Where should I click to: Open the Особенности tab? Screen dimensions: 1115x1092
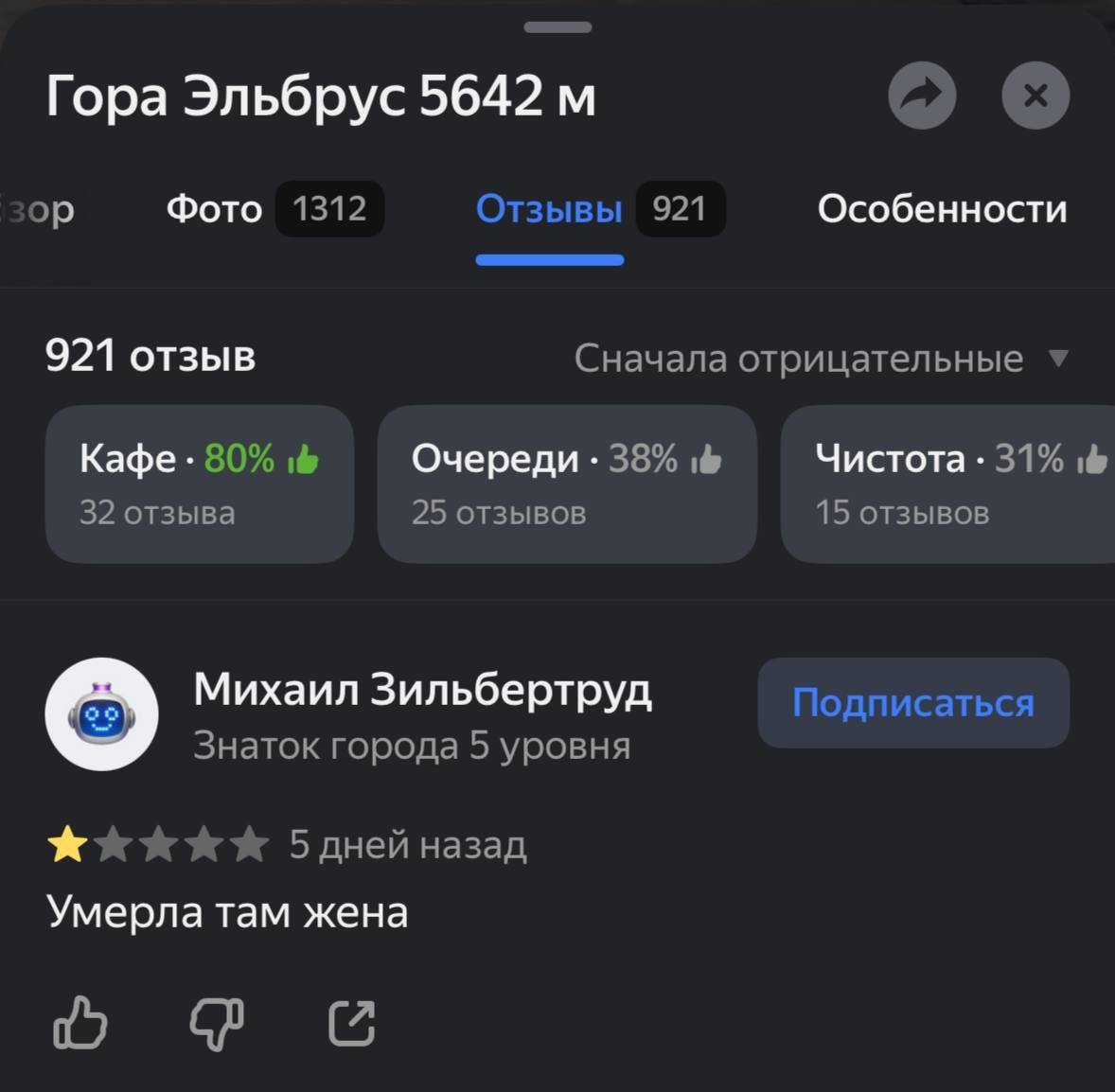(942, 209)
